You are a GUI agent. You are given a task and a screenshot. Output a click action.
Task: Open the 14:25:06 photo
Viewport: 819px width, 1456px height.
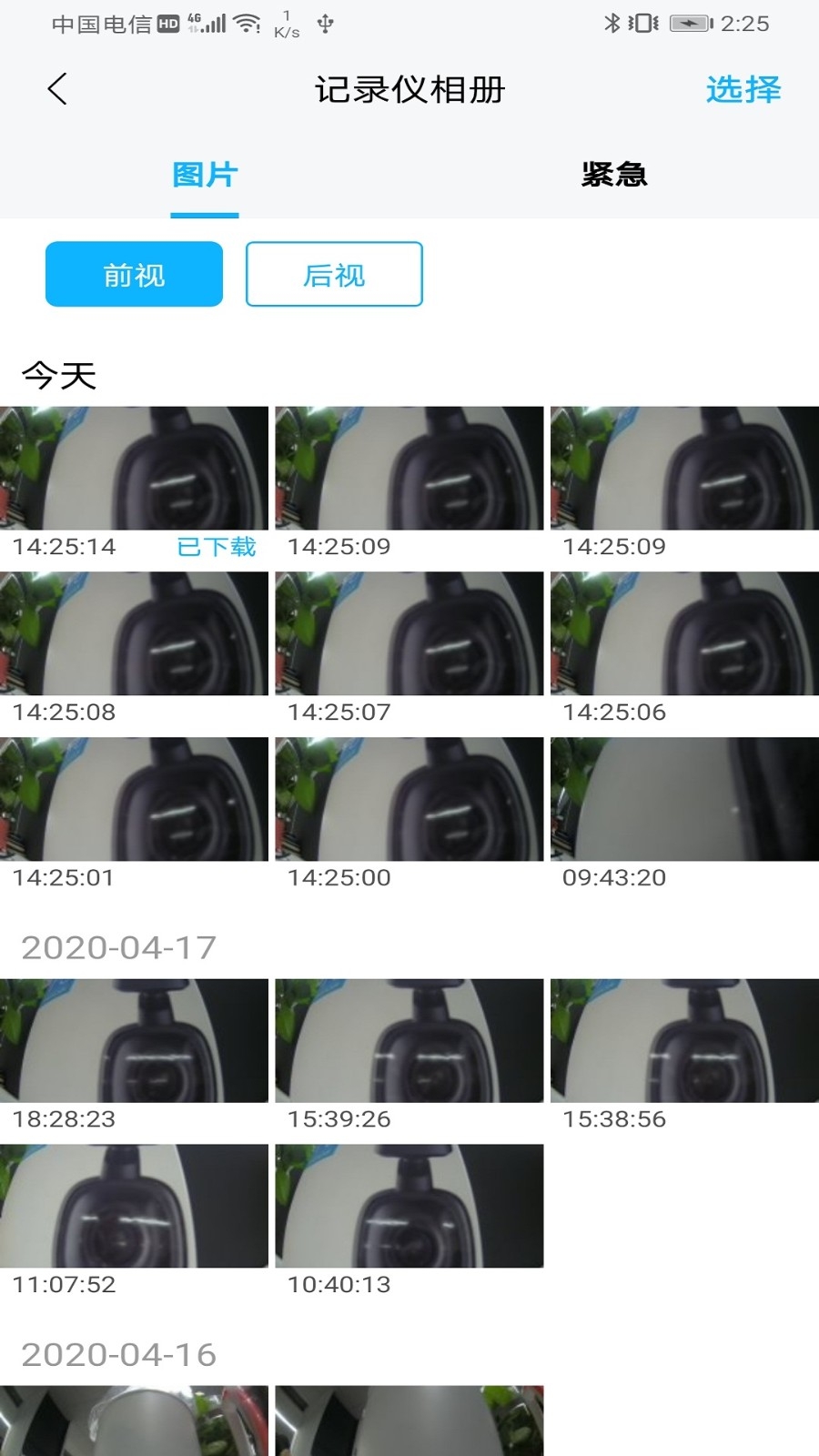click(684, 633)
